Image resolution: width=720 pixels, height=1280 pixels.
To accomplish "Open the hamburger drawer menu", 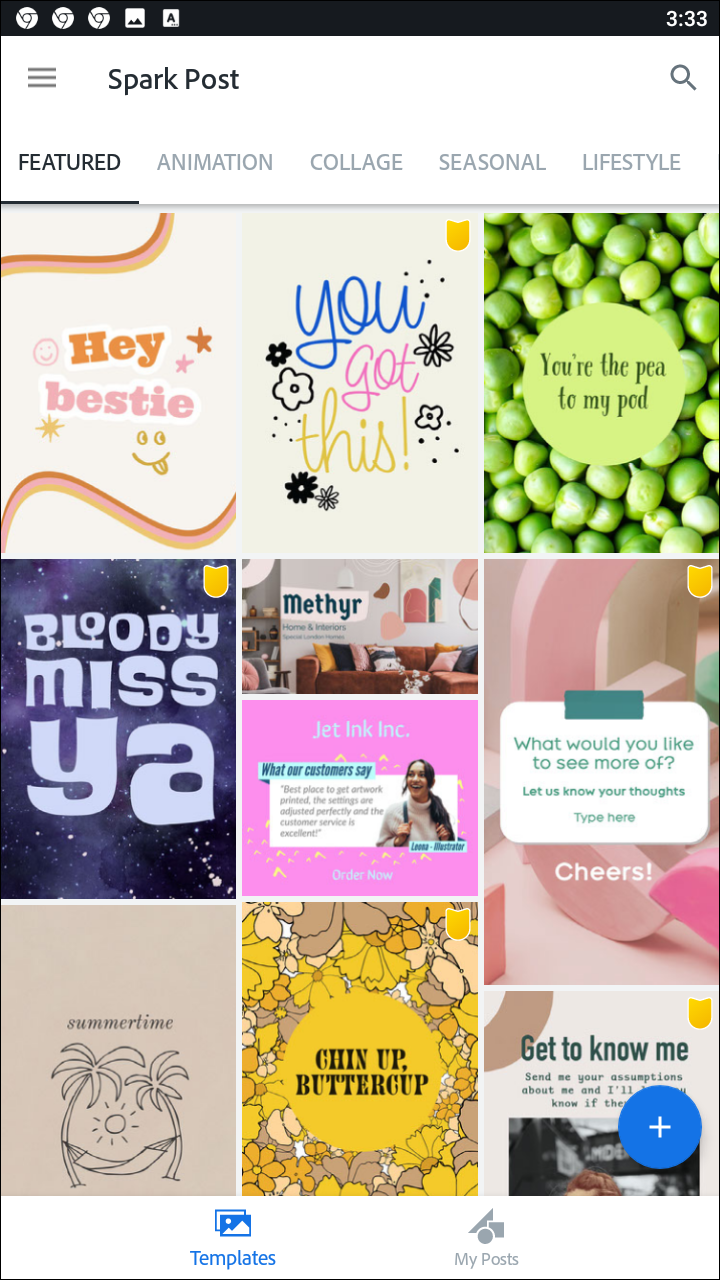I will click(42, 78).
